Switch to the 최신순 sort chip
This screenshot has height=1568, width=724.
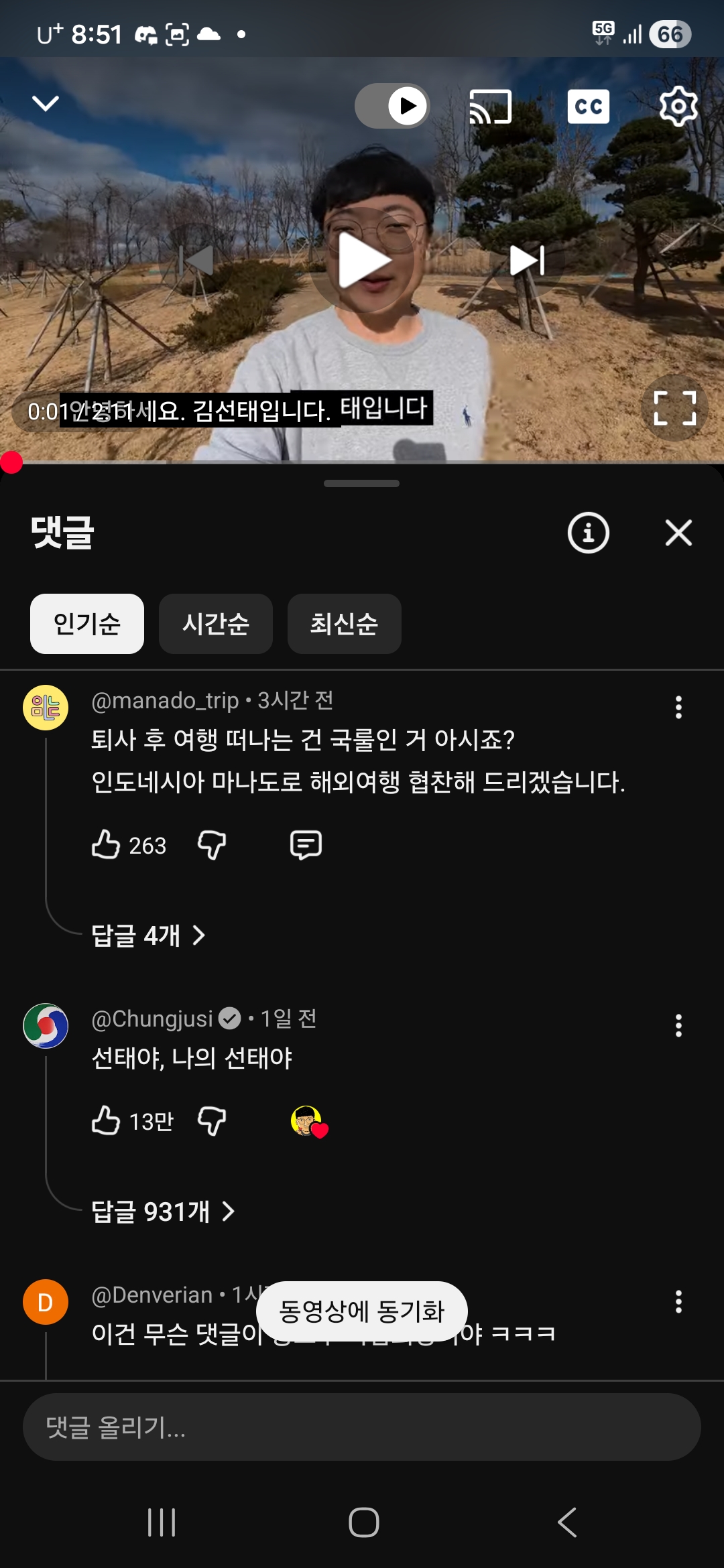click(x=344, y=624)
